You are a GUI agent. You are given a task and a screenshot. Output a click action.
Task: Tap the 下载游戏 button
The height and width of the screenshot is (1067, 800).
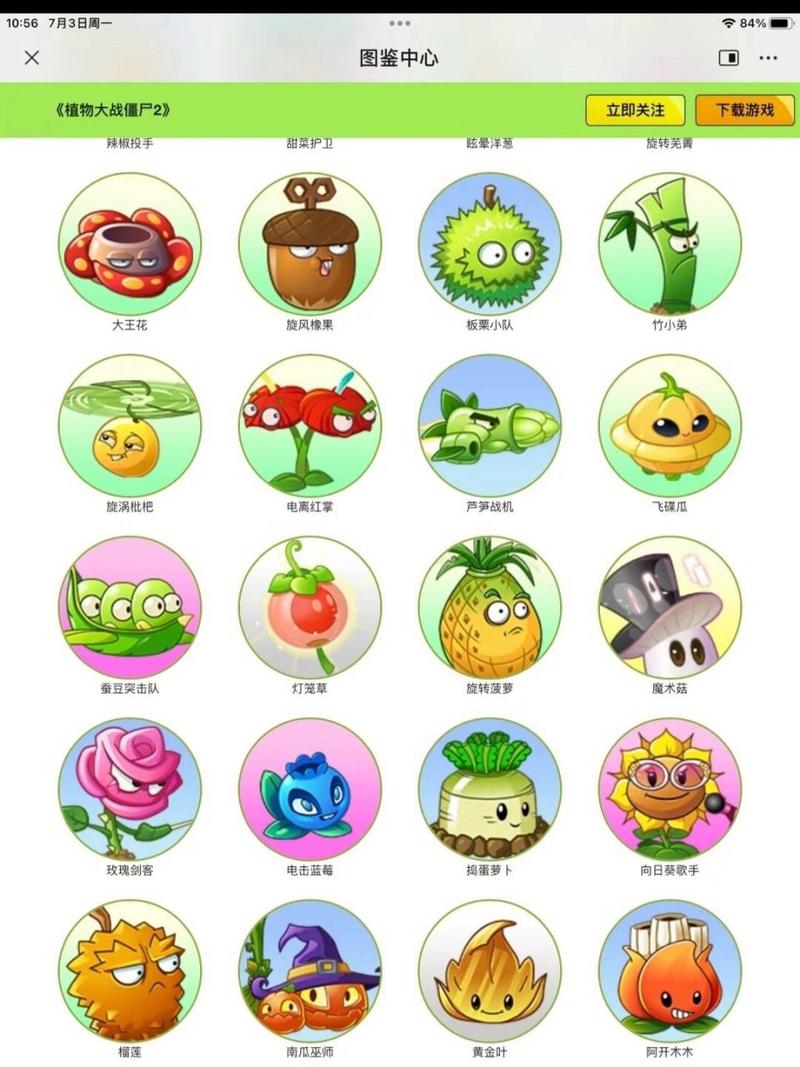745,110
